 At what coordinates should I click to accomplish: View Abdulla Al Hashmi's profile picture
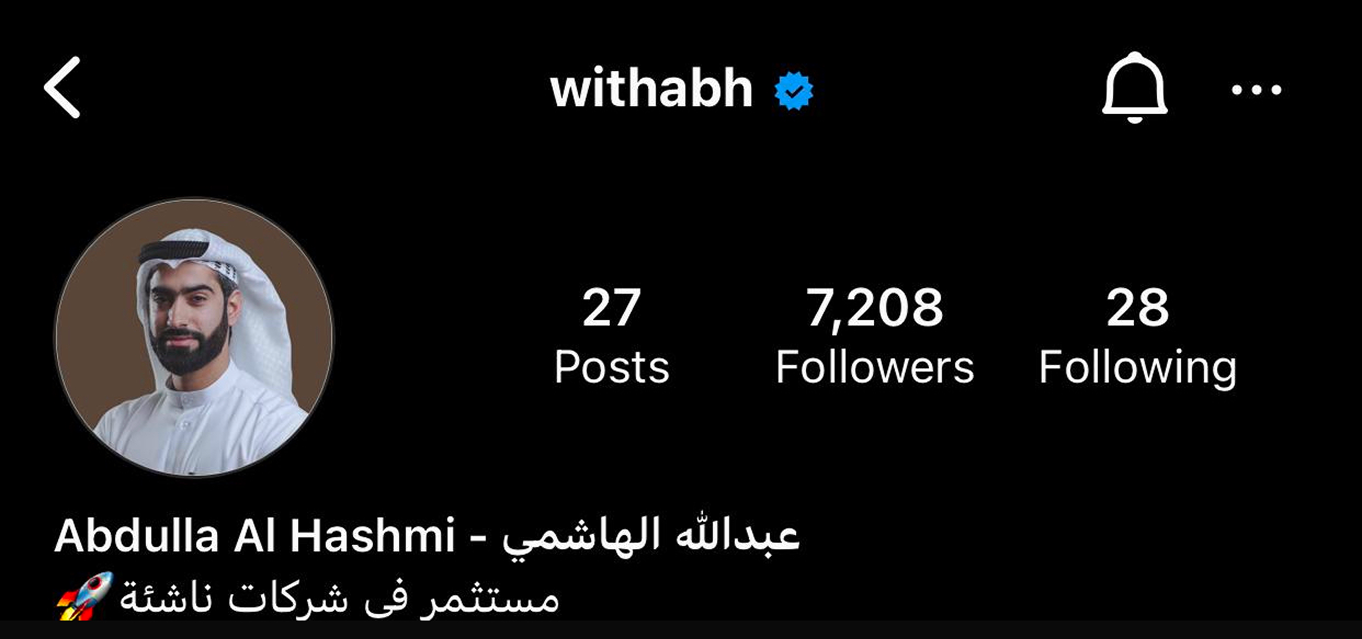coord(194,337)
